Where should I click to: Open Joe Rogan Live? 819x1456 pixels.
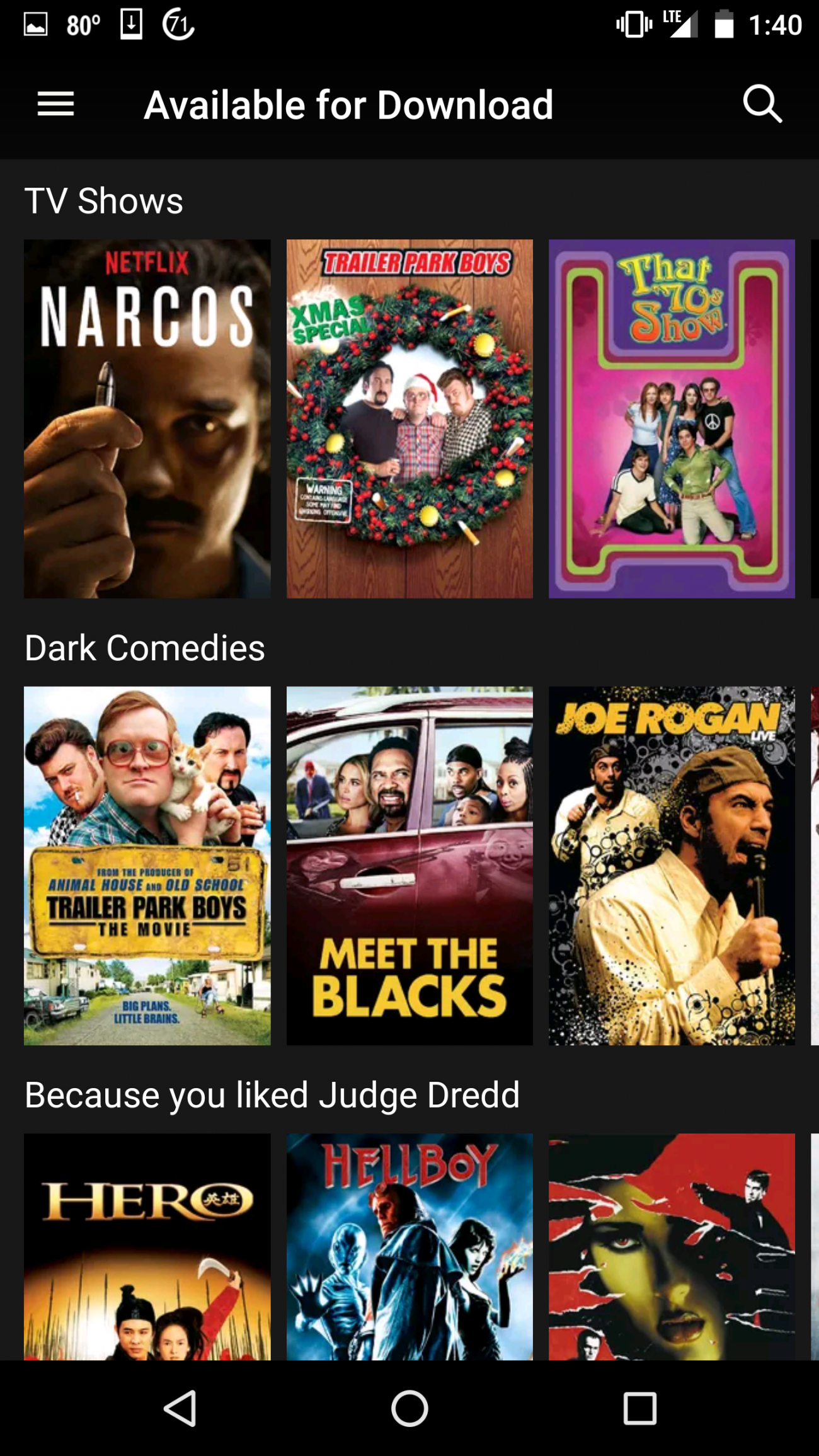tap(672, 866)
